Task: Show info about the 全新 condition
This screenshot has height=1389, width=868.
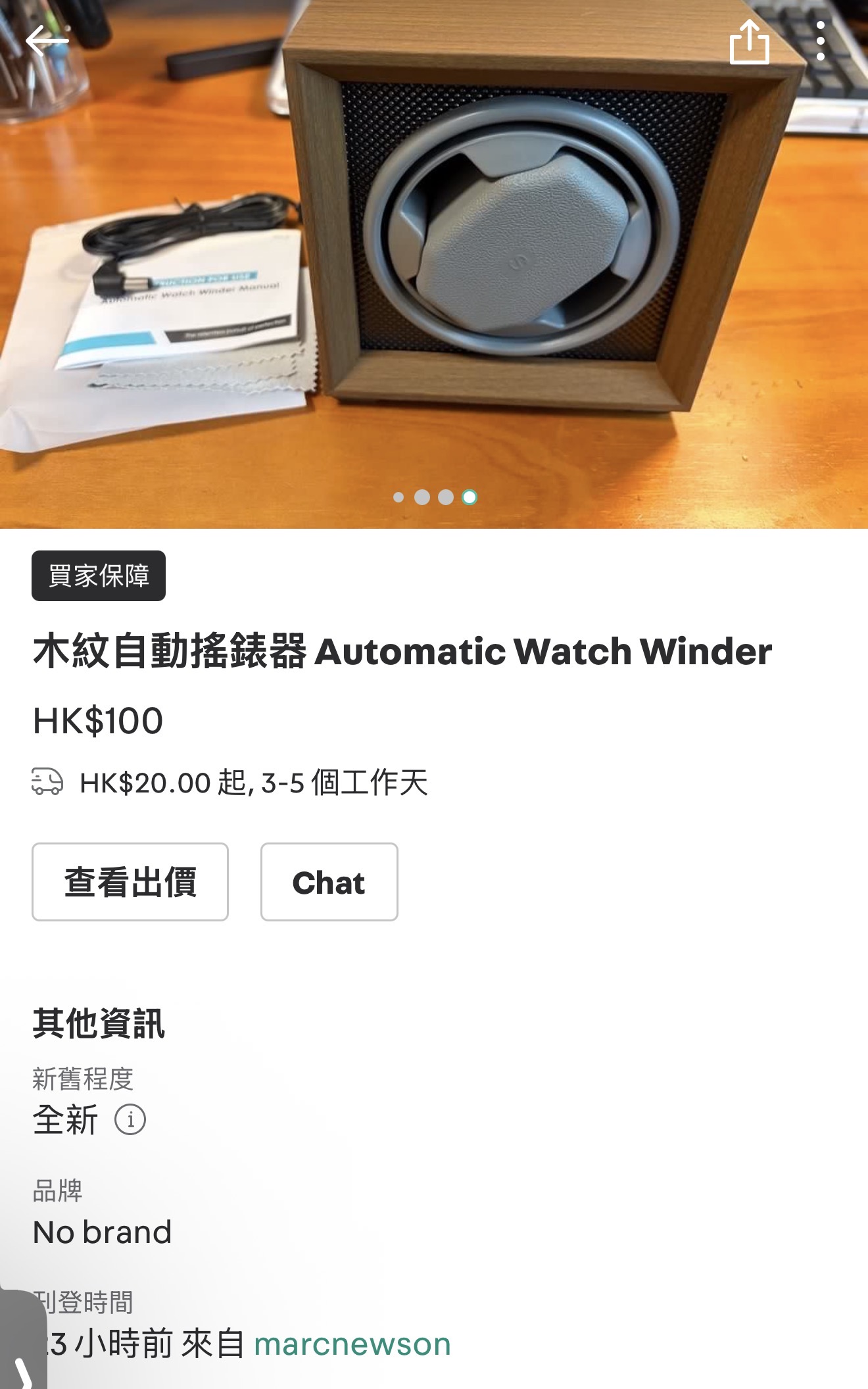Action: tap(130, 1119)
